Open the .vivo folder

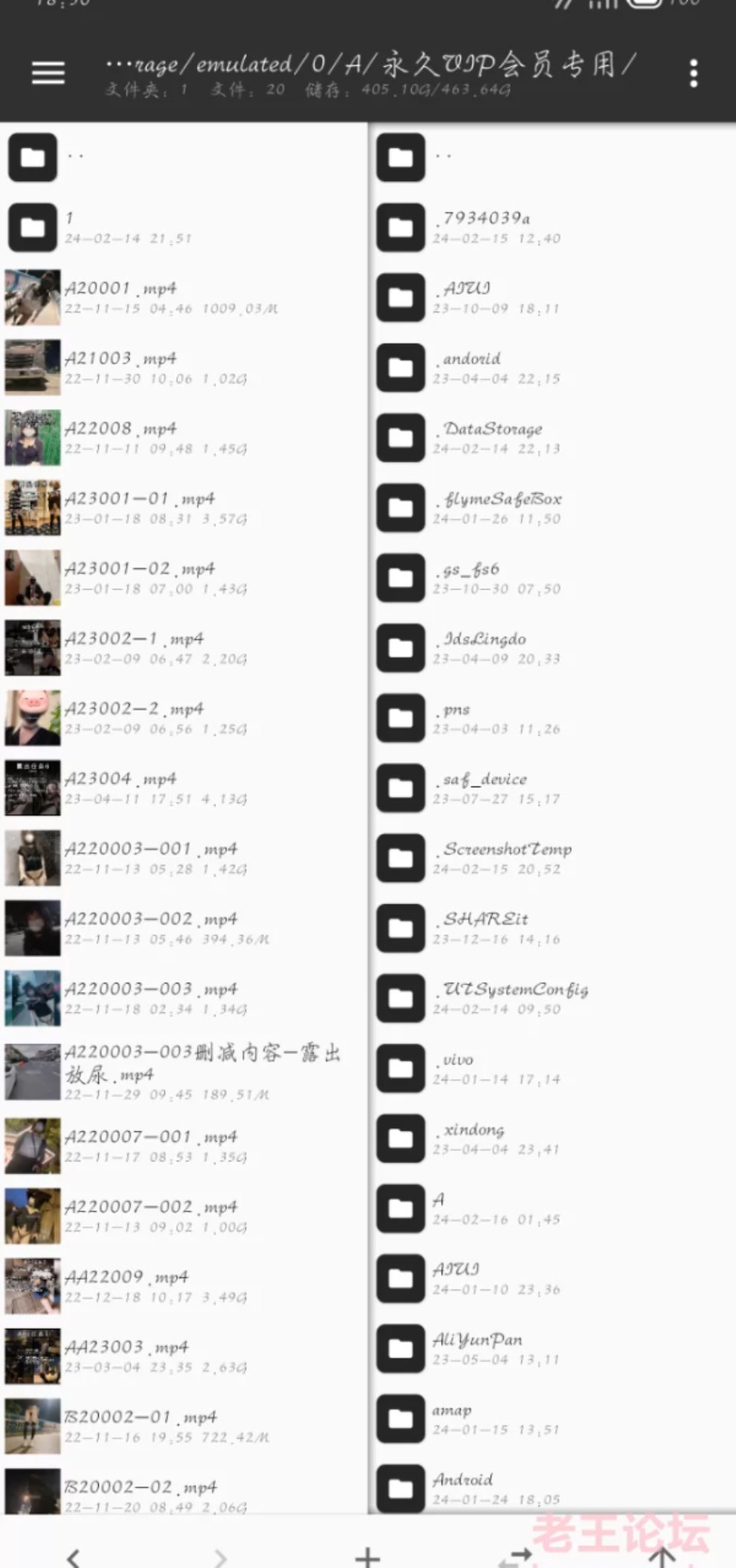[x=552, y=1068]
